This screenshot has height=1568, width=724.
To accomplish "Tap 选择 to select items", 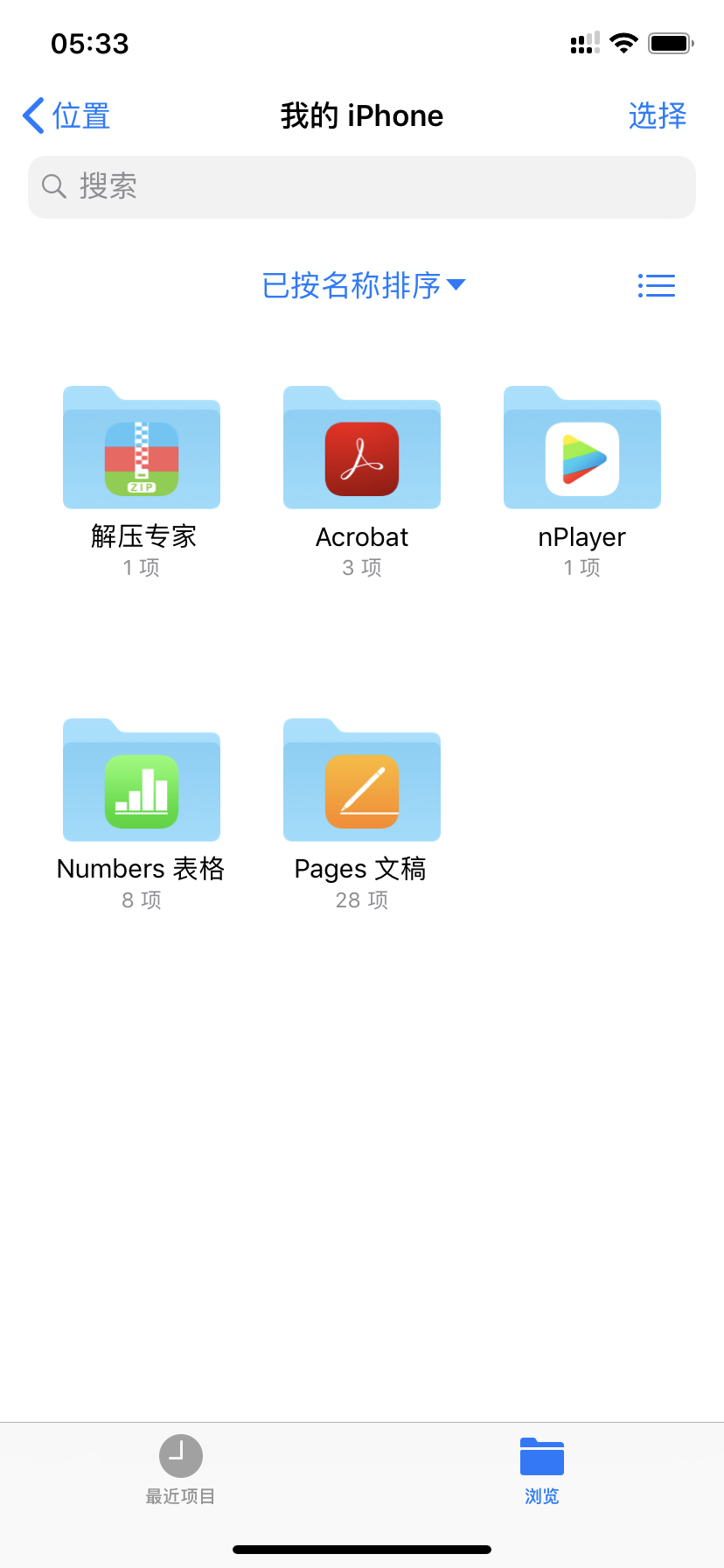I will click(x=657, y=115).
